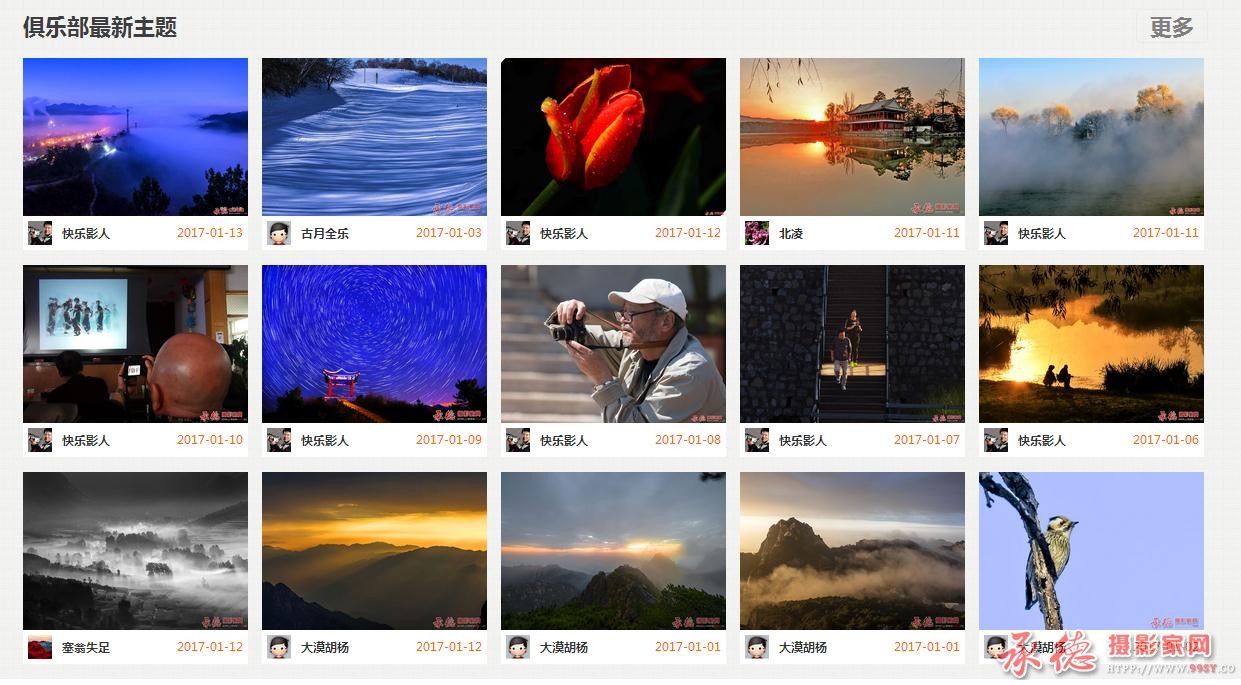The image size is (1241, 685).
Task: Open the stone stairway photo dated 2017-01-07
Action: point(852,344)
